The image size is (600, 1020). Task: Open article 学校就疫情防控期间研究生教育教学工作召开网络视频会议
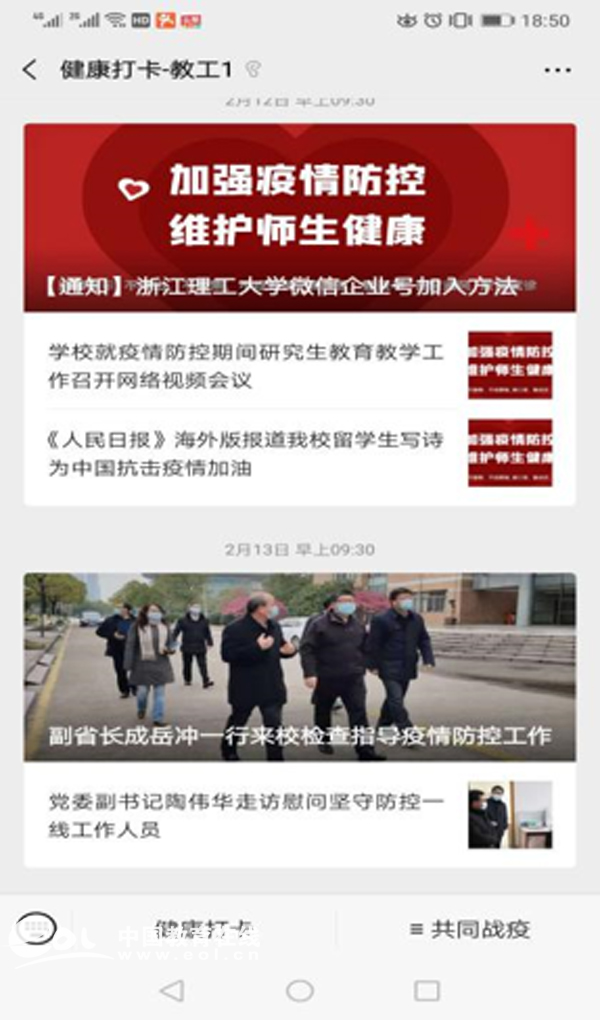[x=250, y=366]
